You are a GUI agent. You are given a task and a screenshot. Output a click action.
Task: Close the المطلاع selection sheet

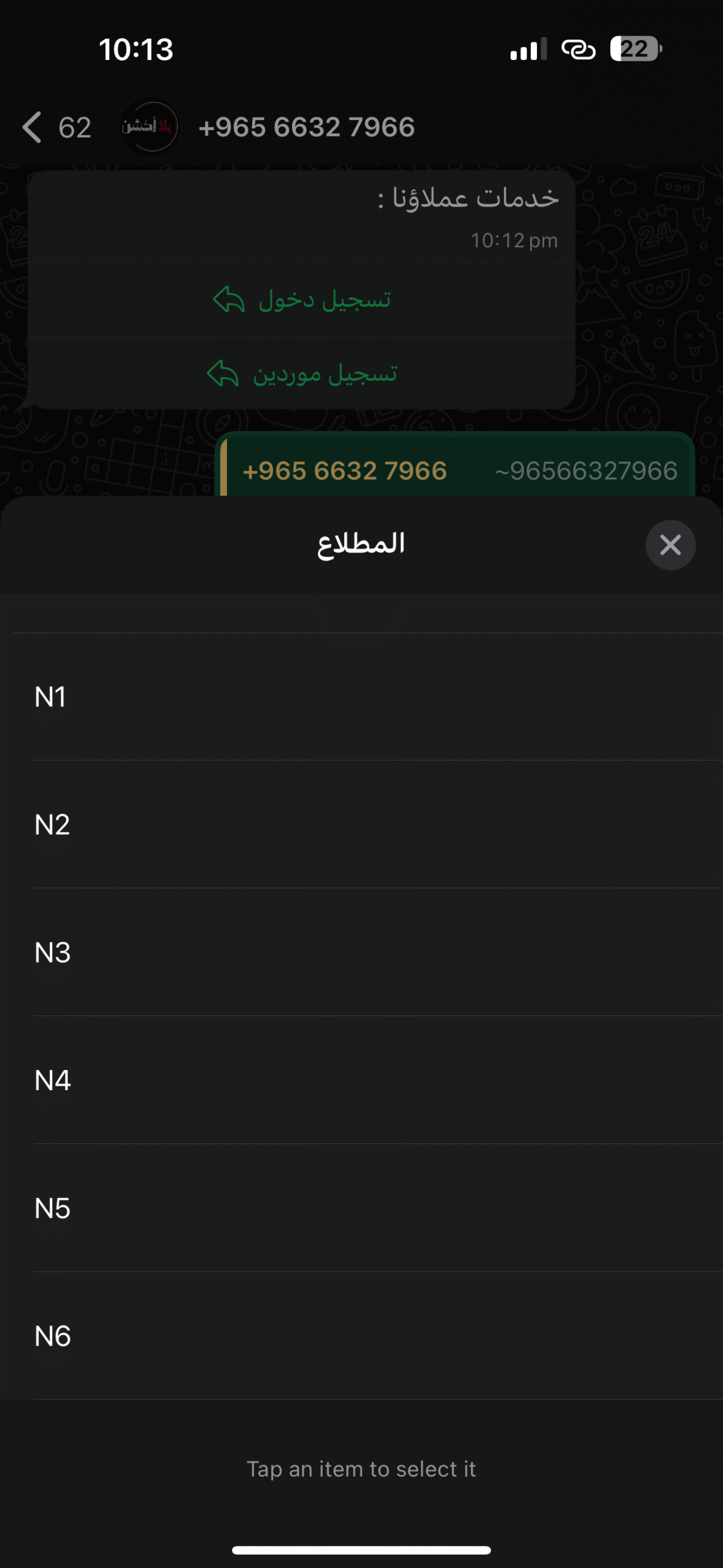(x=670, y=545)
